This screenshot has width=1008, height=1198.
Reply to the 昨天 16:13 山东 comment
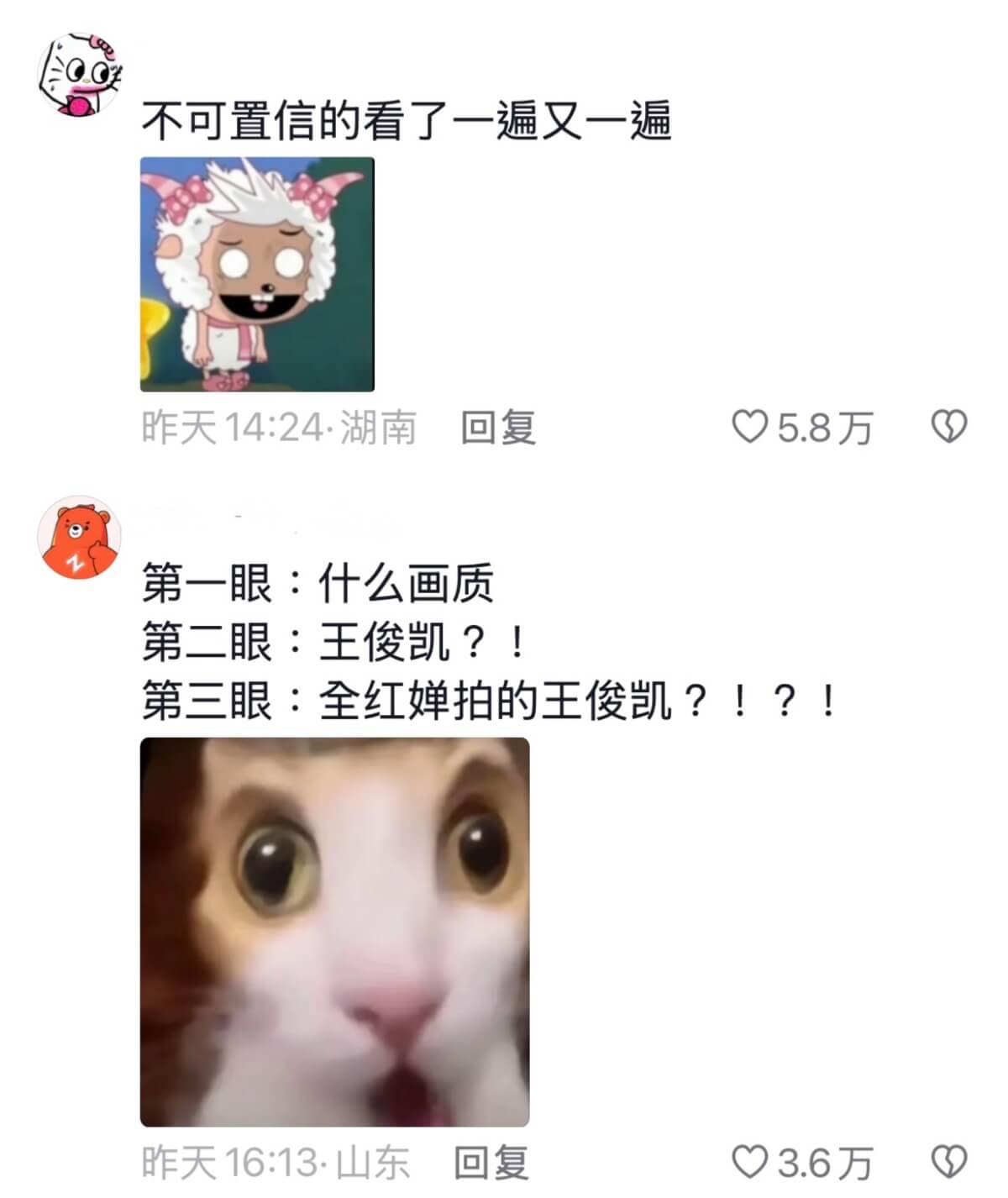491,1163
